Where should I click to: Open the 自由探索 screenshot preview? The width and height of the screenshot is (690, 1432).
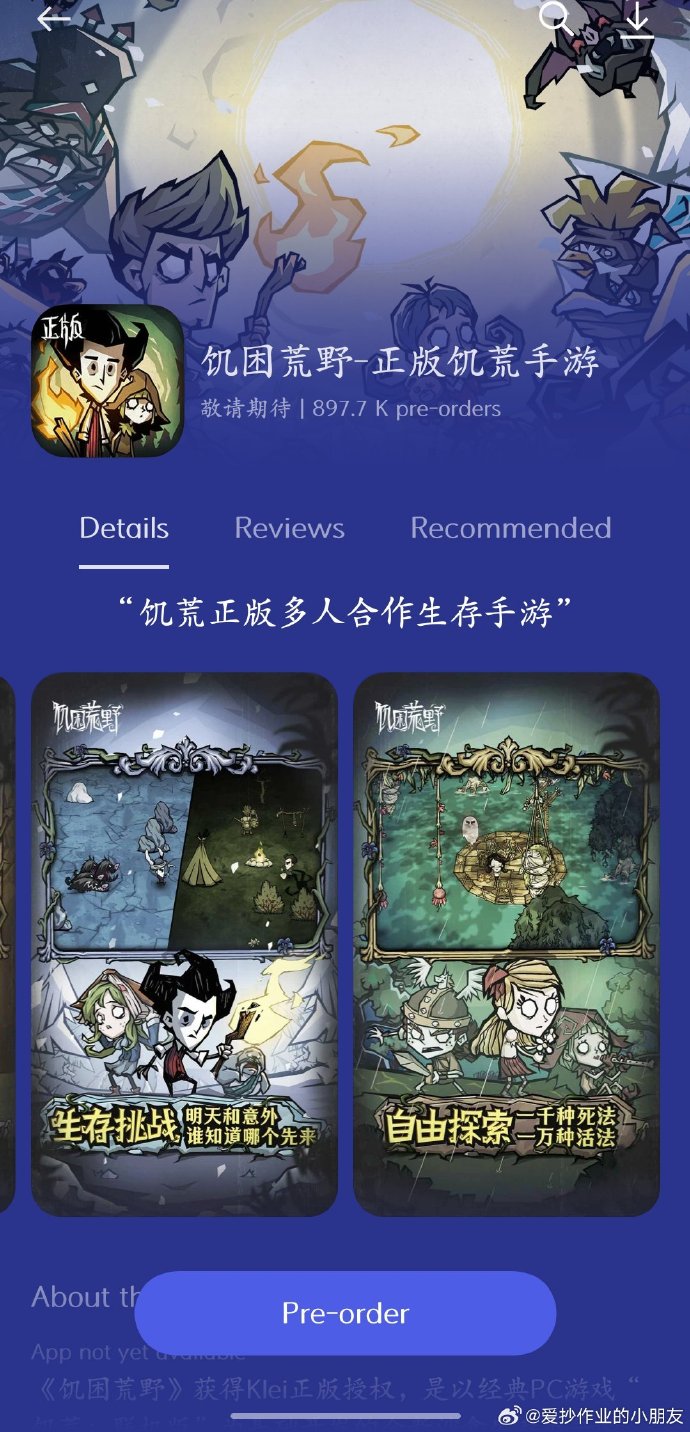click(x=506, y=943)
